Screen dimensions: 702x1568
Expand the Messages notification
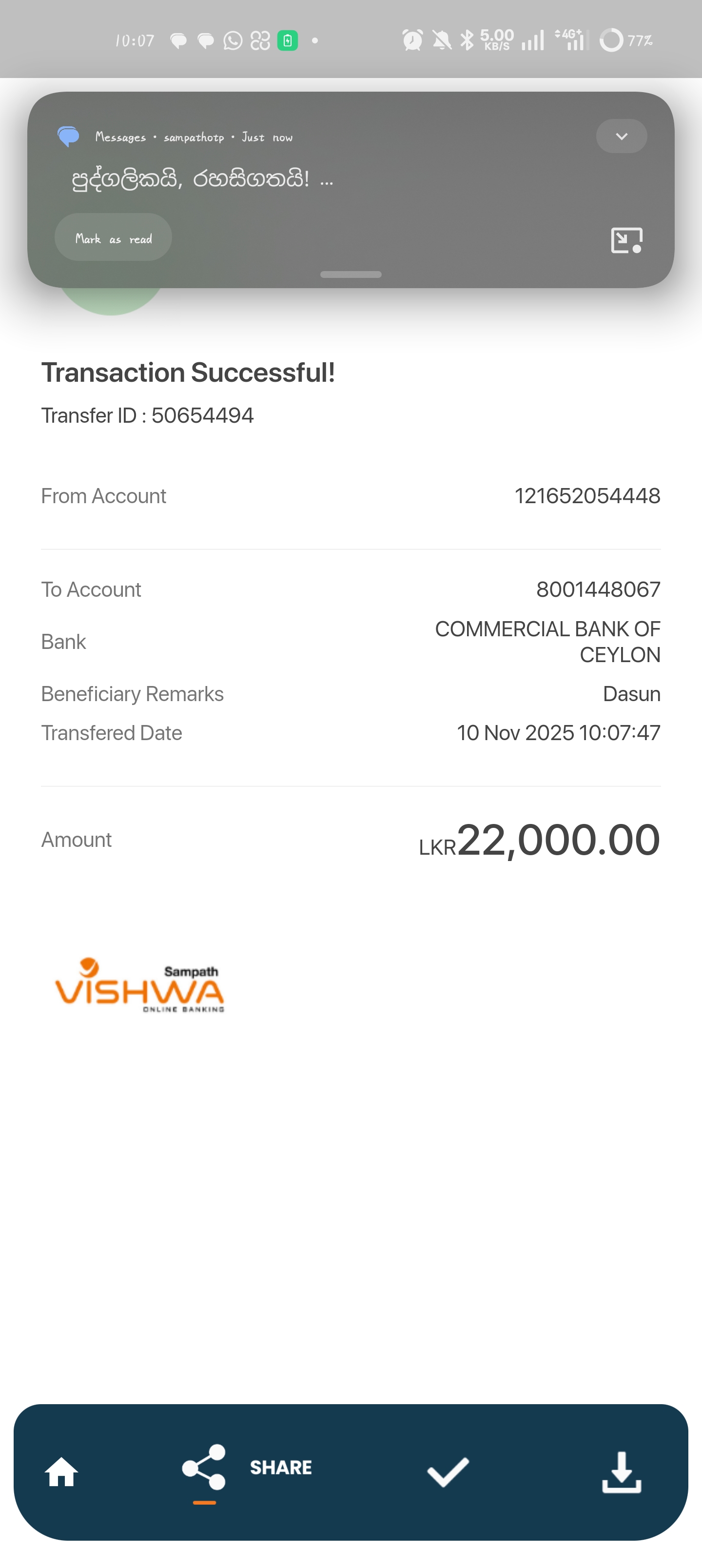pos(621,137)
